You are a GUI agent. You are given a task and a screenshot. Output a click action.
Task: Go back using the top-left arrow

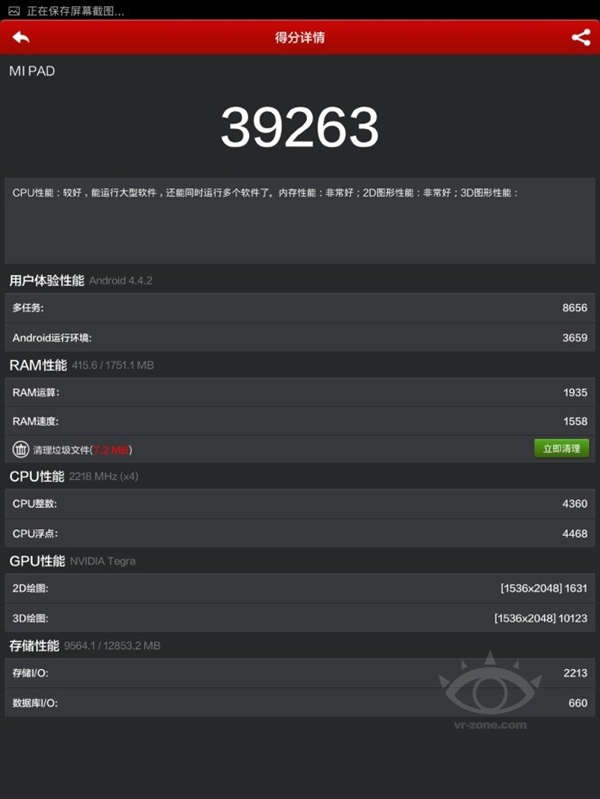21,38
